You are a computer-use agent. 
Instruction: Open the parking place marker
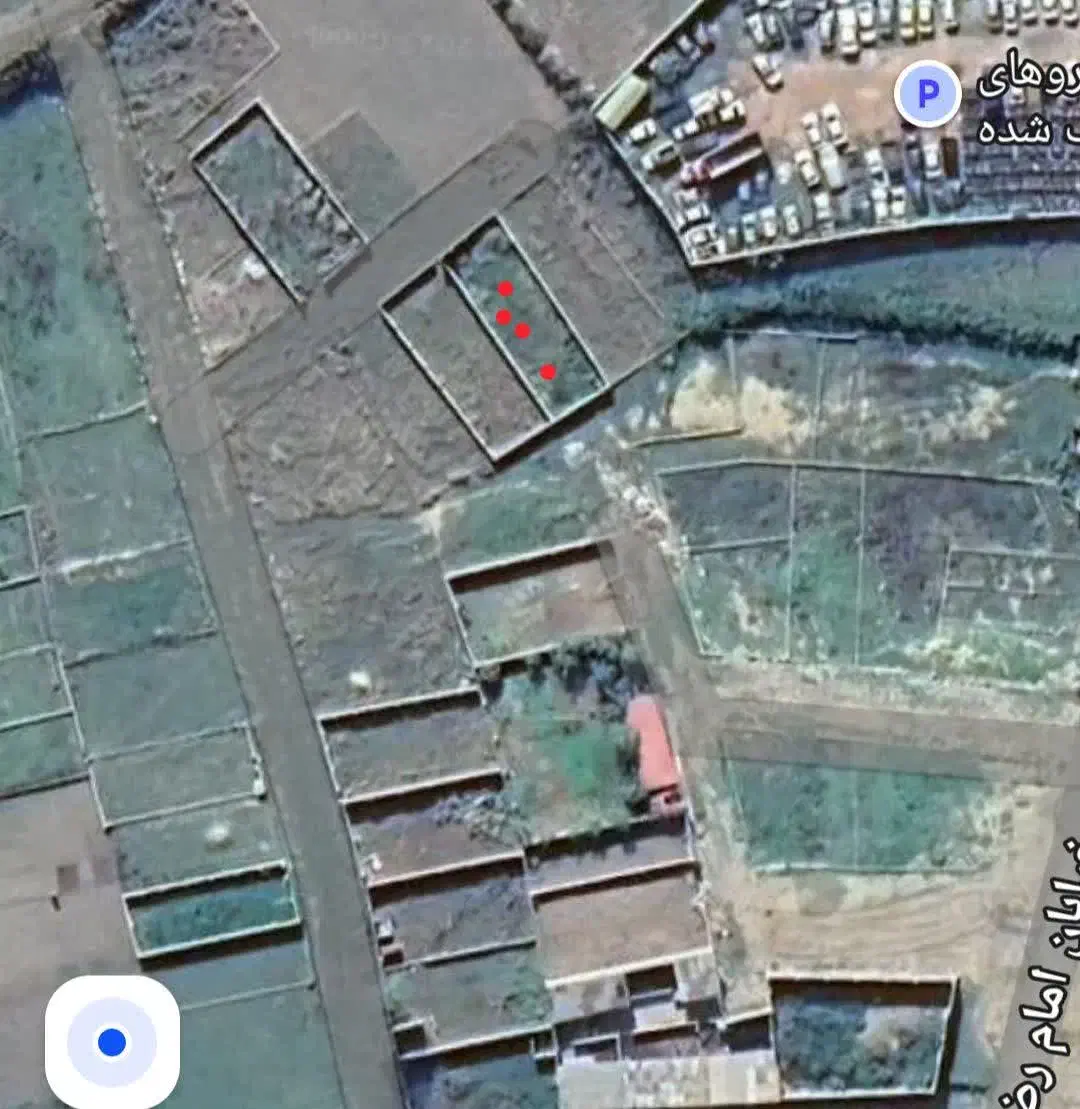pyautogui.click(x=927, y=94)
